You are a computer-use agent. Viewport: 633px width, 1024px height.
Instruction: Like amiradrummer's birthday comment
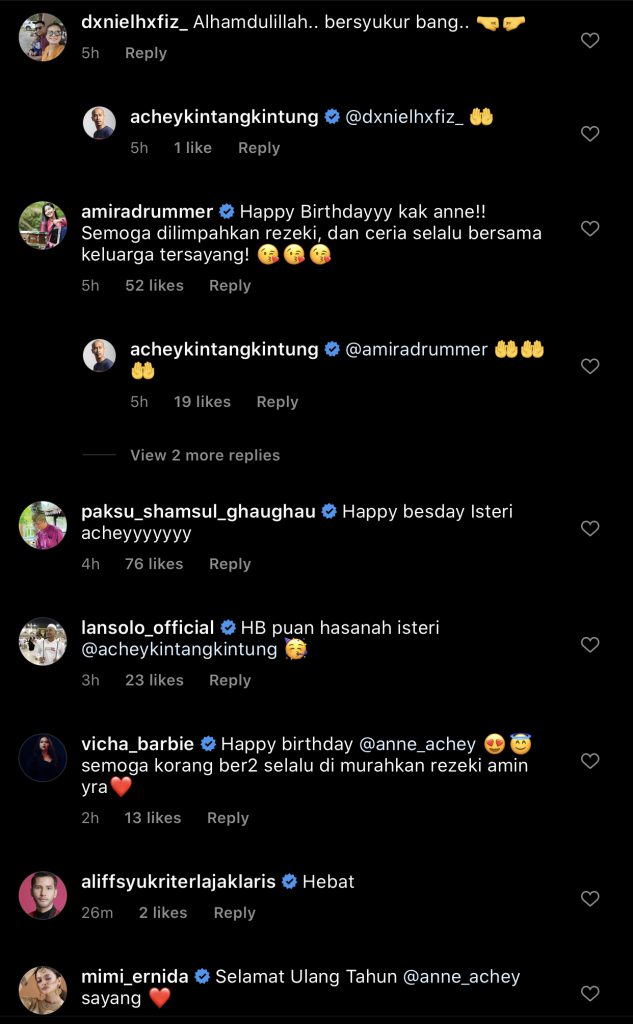(590, 229)
